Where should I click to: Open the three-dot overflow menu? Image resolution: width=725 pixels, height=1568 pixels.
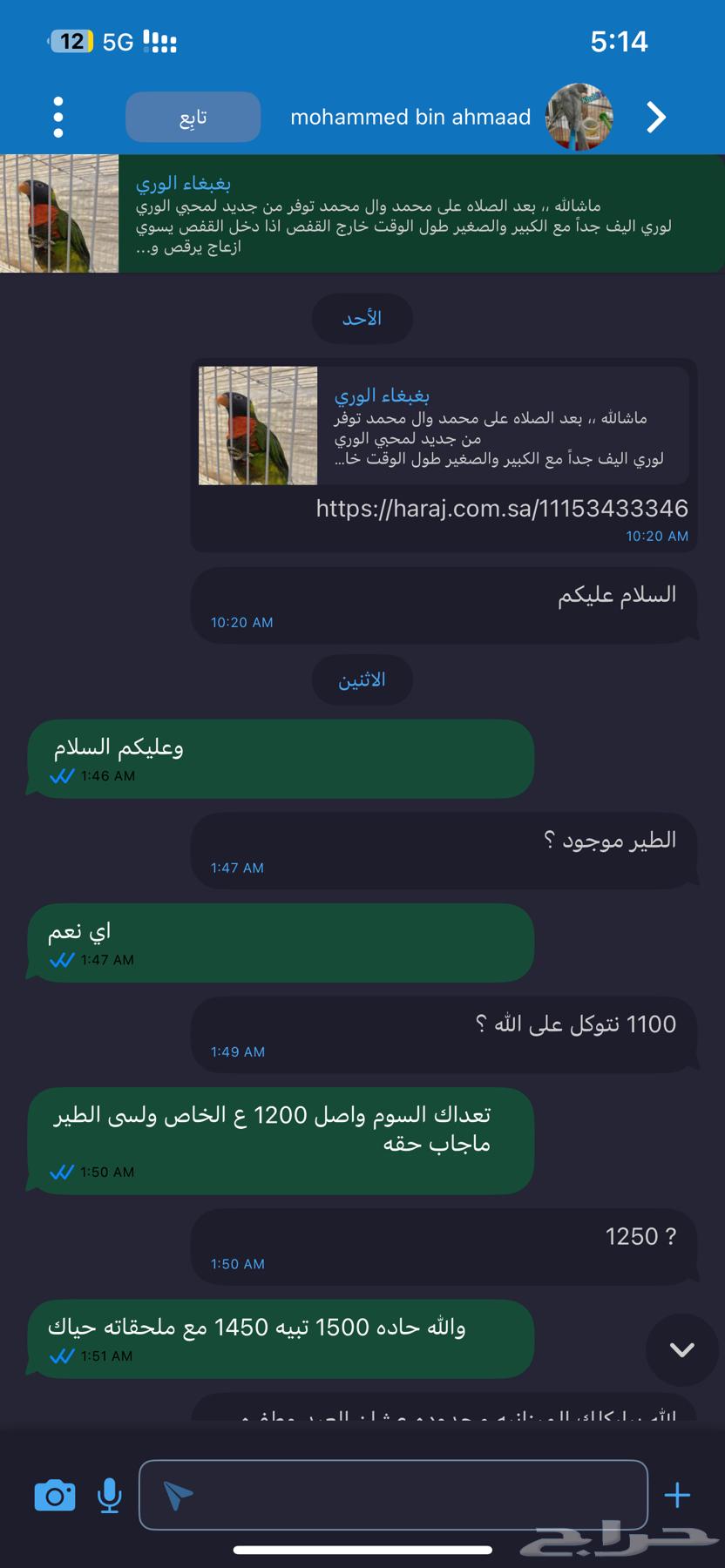58,117
